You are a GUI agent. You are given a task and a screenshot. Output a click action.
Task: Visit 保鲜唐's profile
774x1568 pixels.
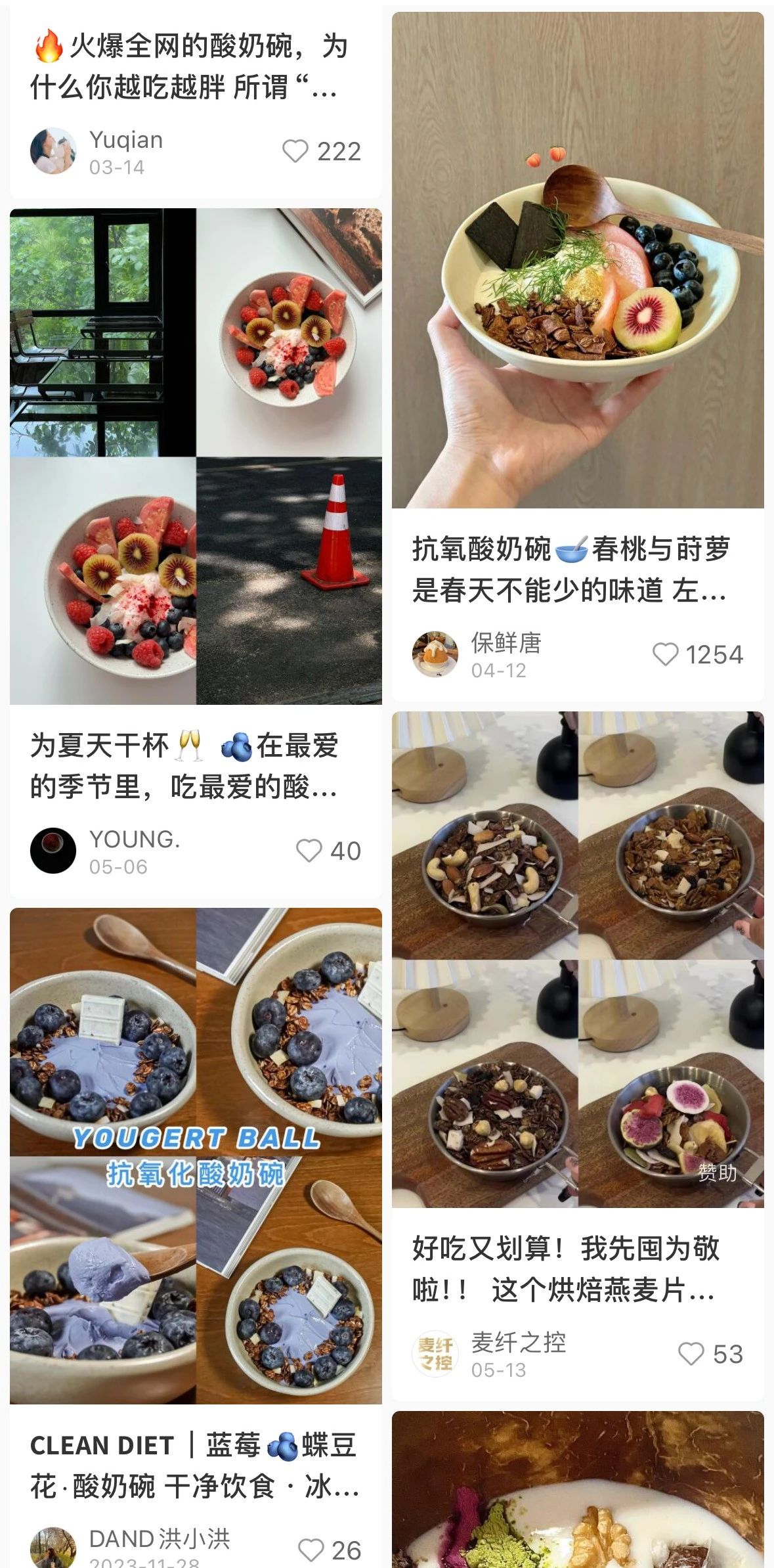(x=435, y=654)
